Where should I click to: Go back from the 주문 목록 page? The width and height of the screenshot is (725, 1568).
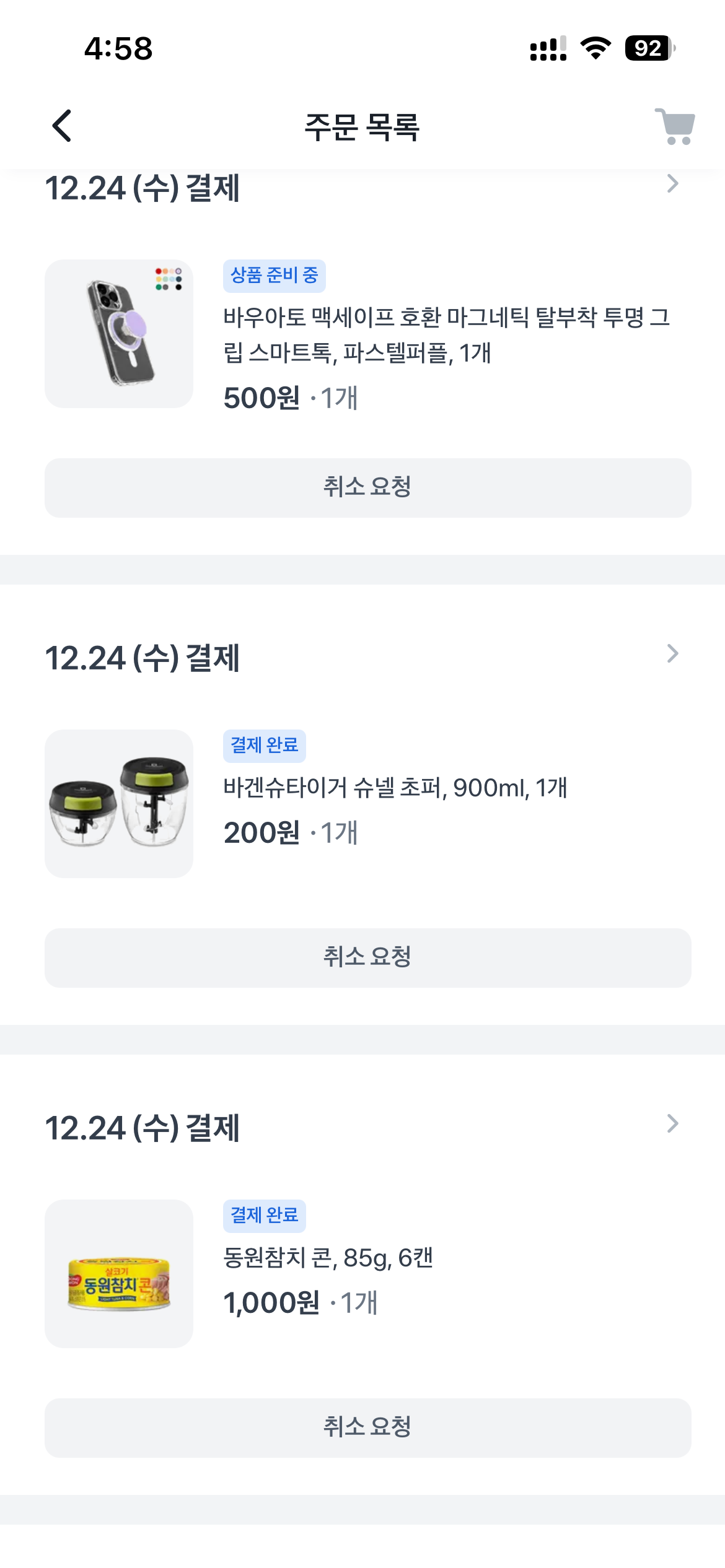[62, 126]
